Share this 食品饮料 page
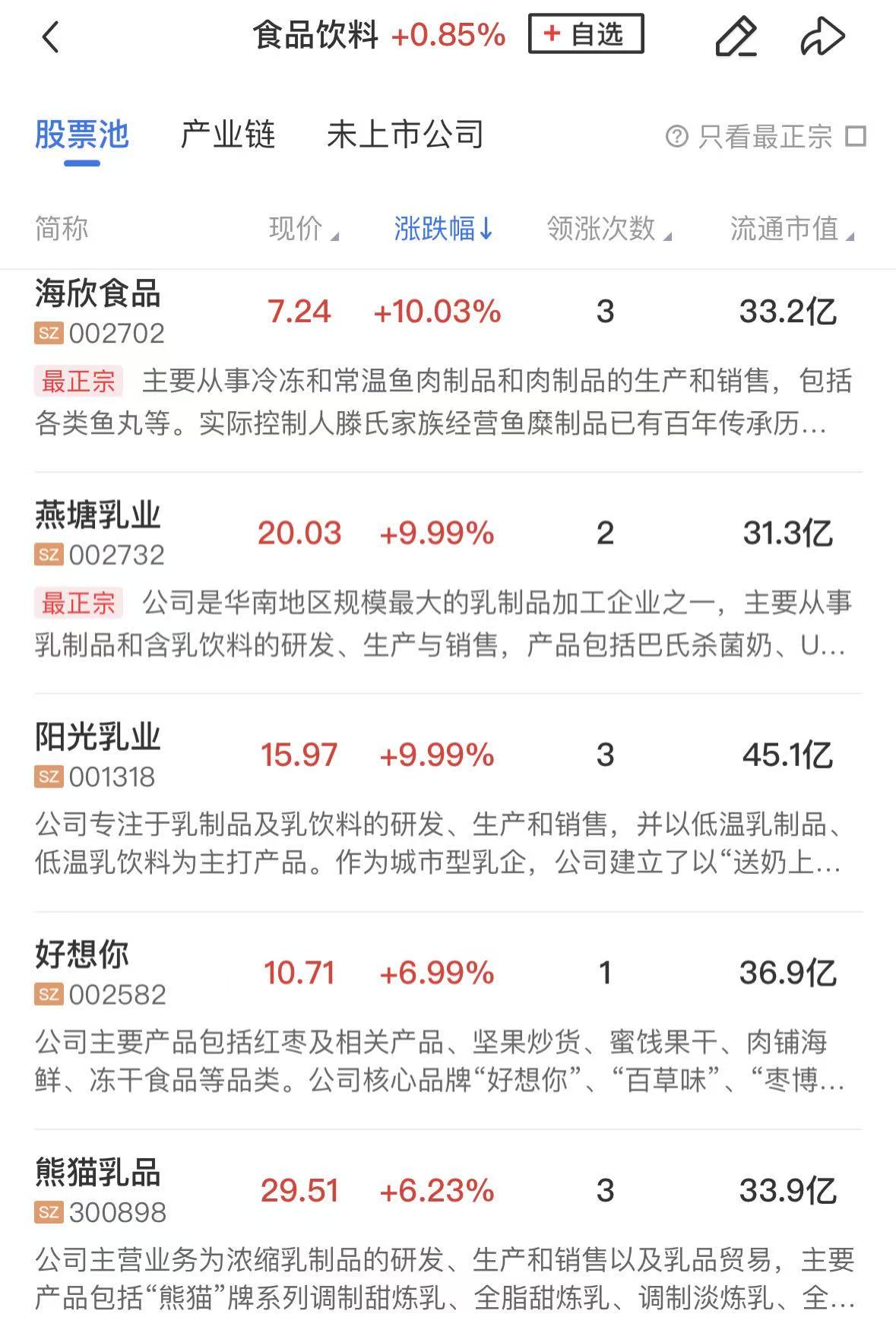Screen dimensions: 896x1333 pyautogui.click(x=822, y=36)
